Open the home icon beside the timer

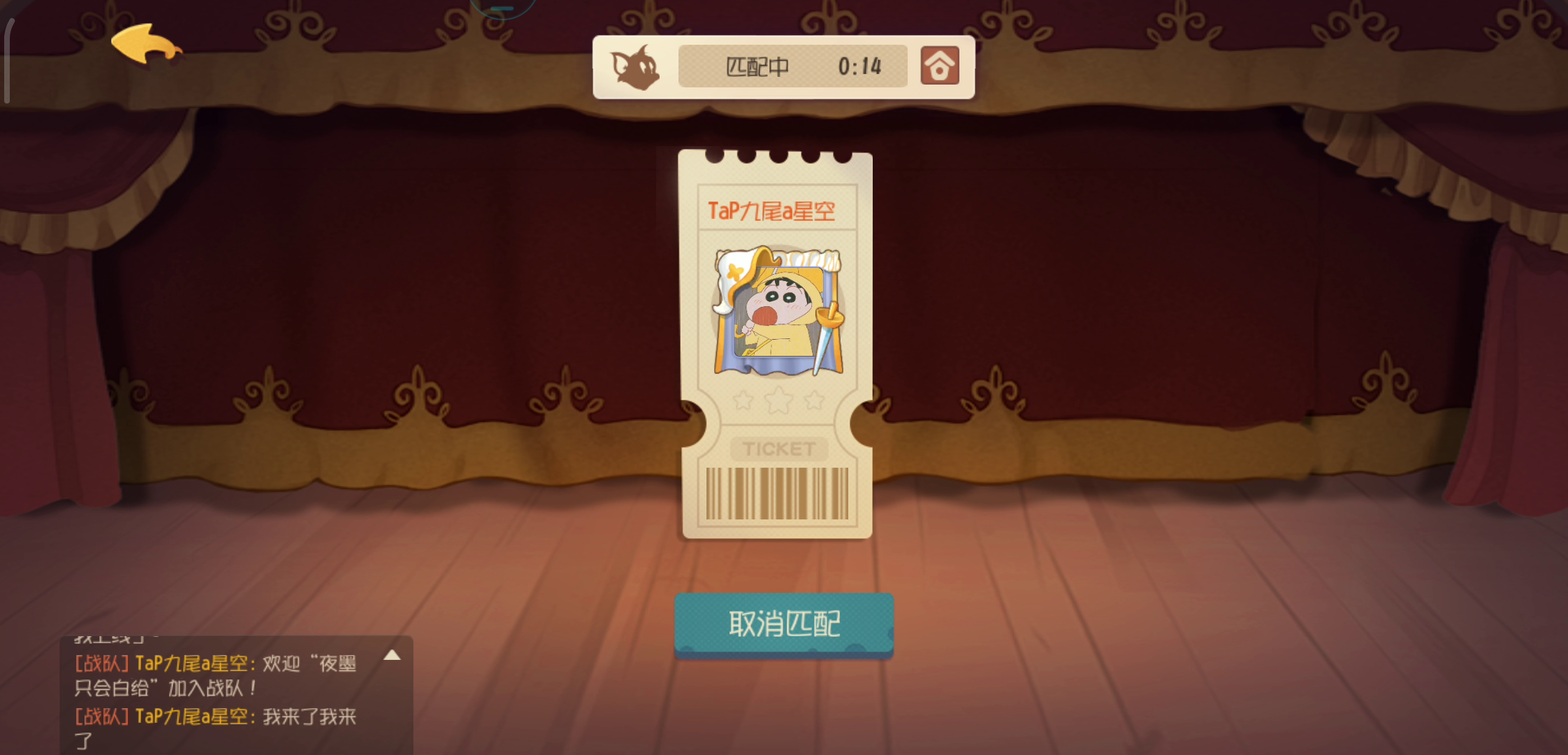939,66
